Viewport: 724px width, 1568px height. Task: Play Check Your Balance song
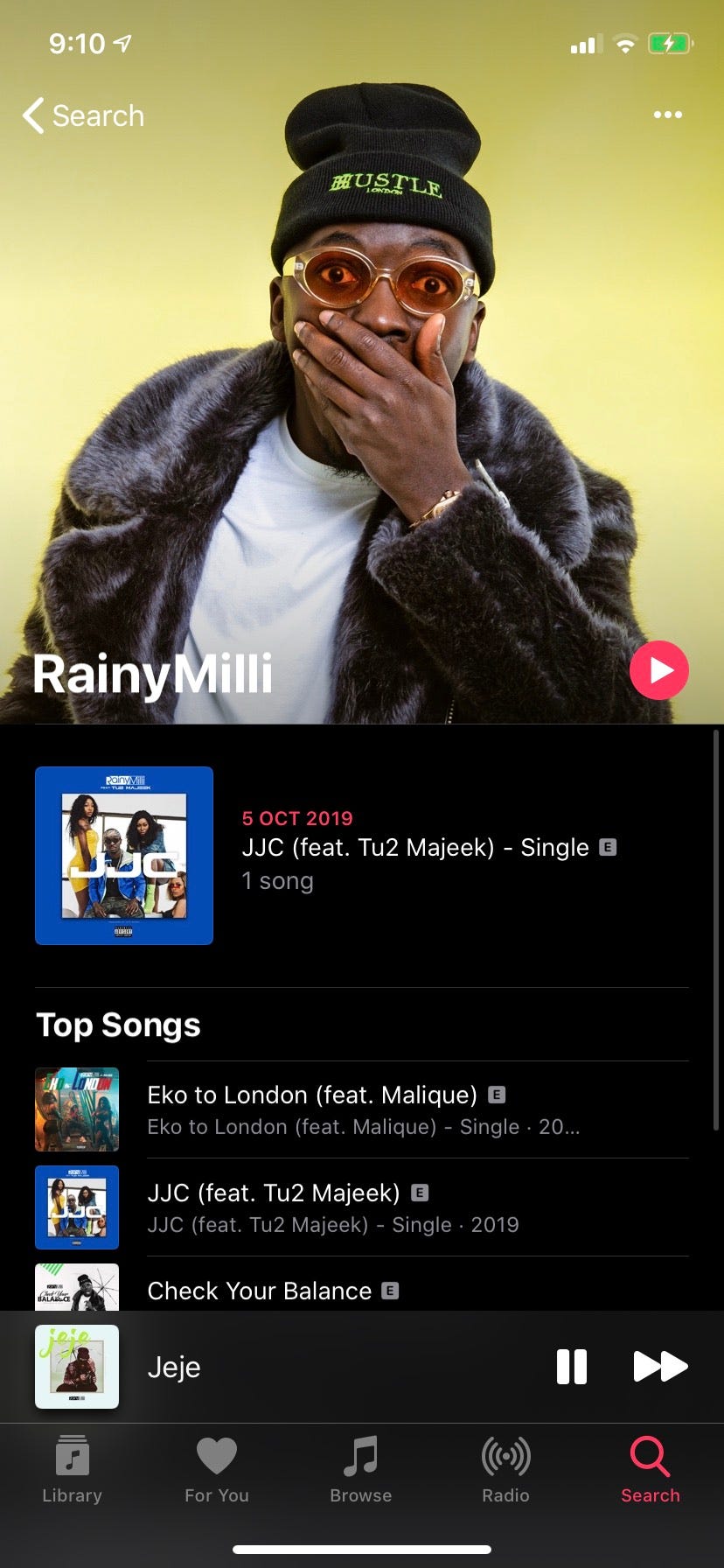pos(362,1288)
